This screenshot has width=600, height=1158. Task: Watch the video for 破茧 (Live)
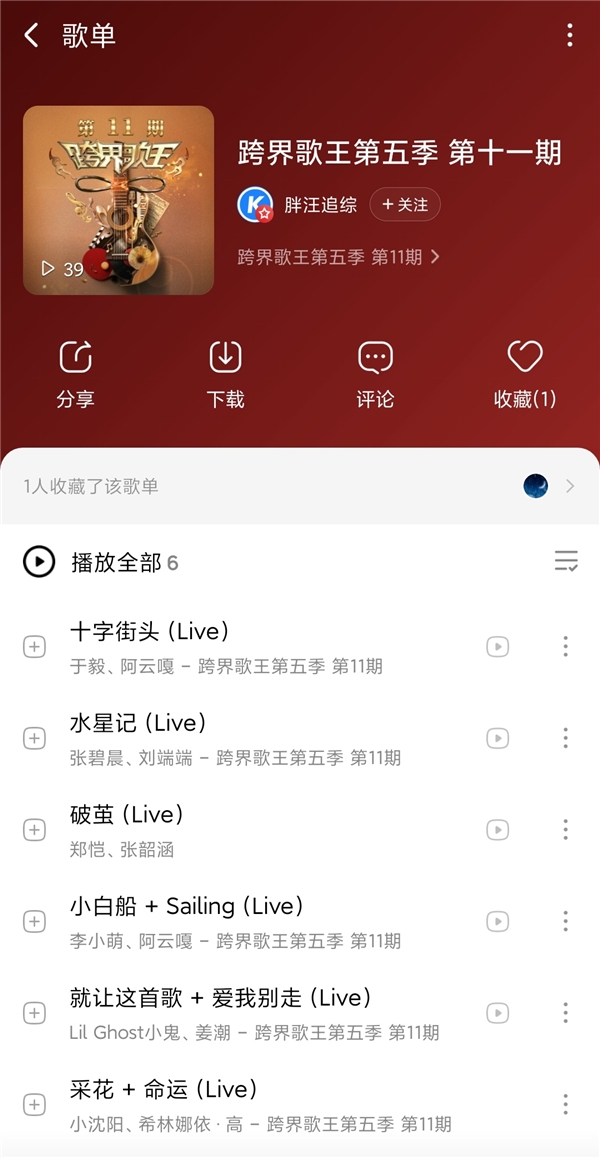pyautogui.click(x=497, y=830)
